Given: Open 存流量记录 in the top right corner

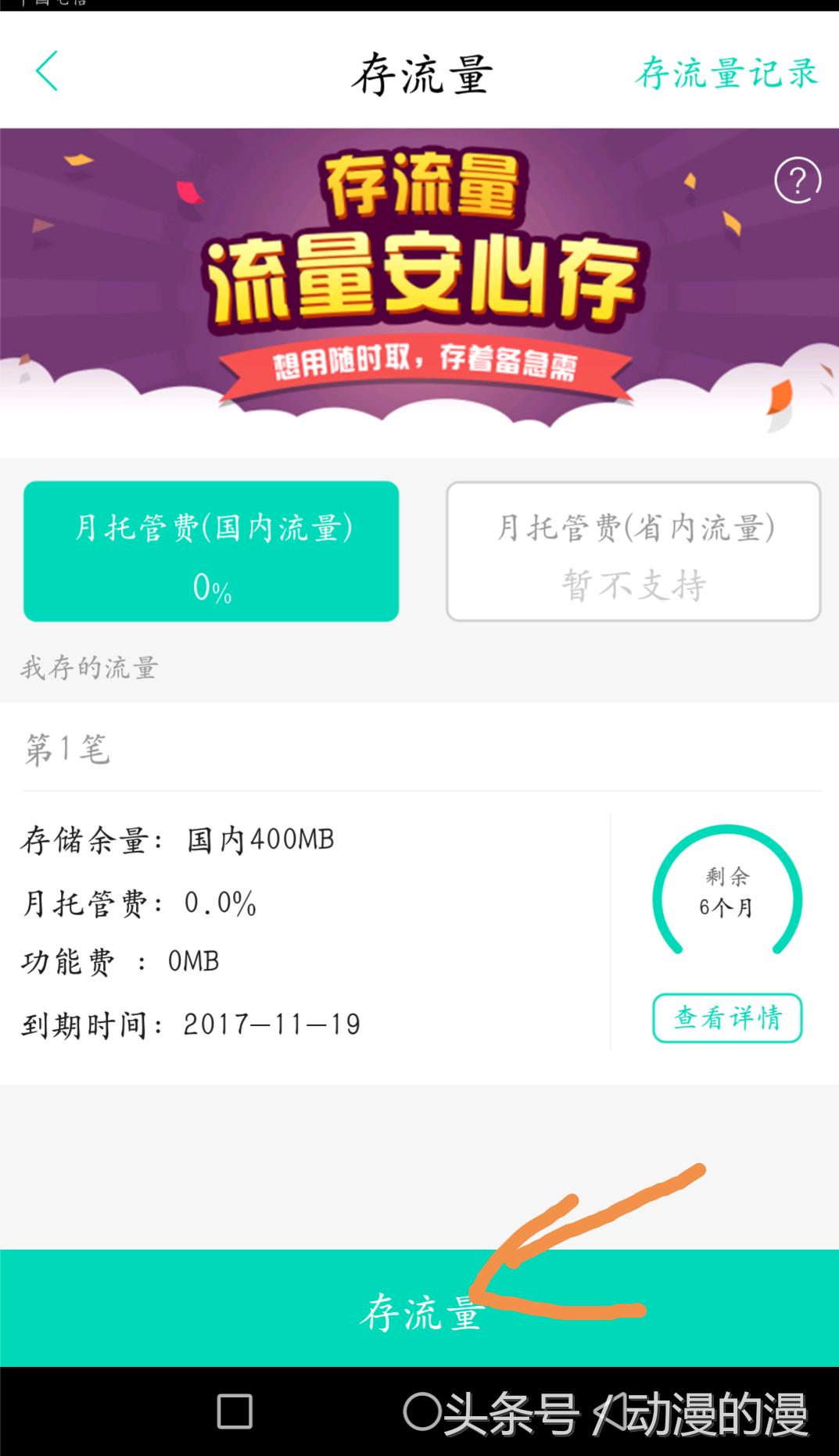Looking at the screenshot, I should pyautogui.click(x=726, y=74).
